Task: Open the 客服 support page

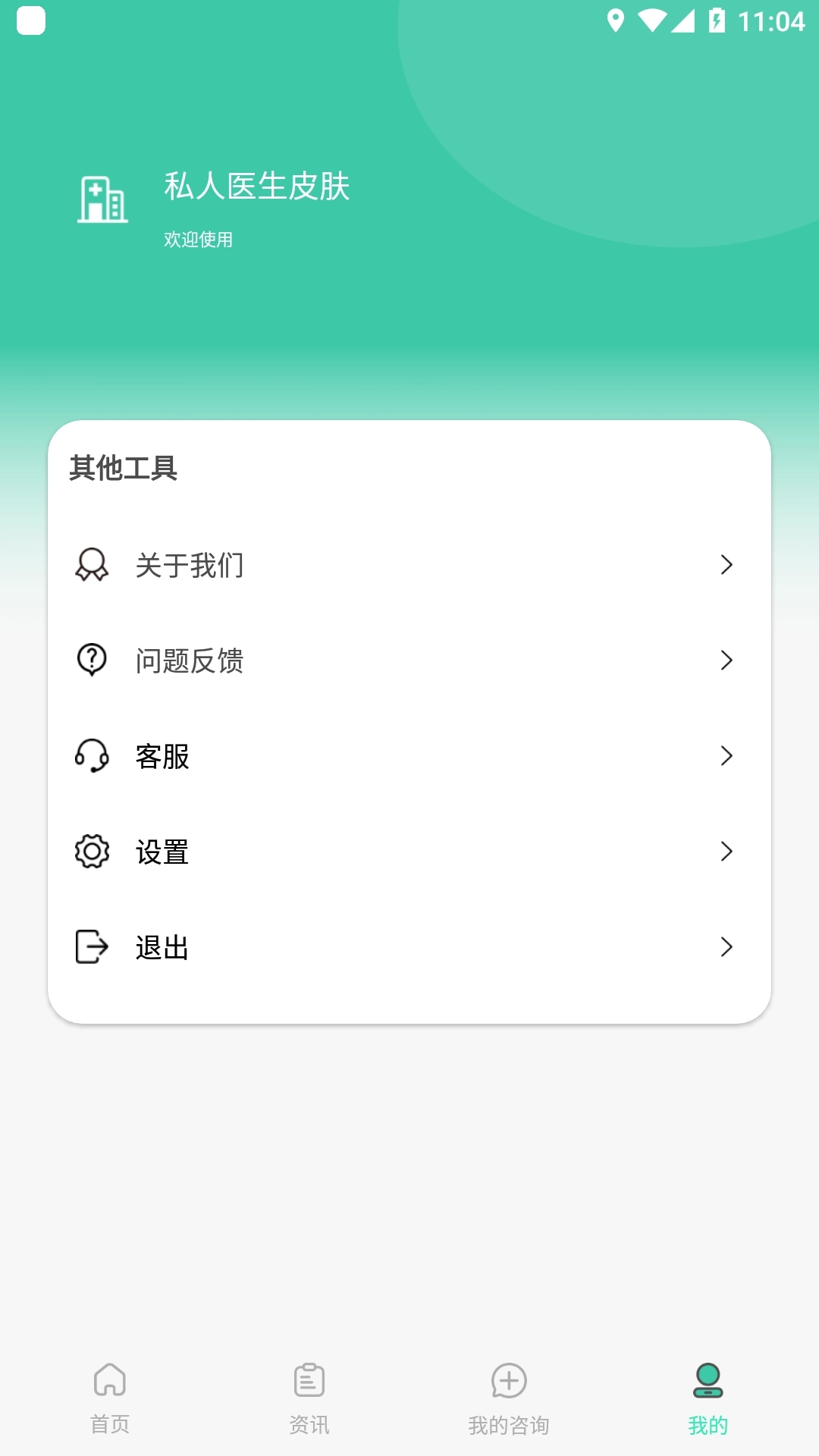Action: pos(161,756)
